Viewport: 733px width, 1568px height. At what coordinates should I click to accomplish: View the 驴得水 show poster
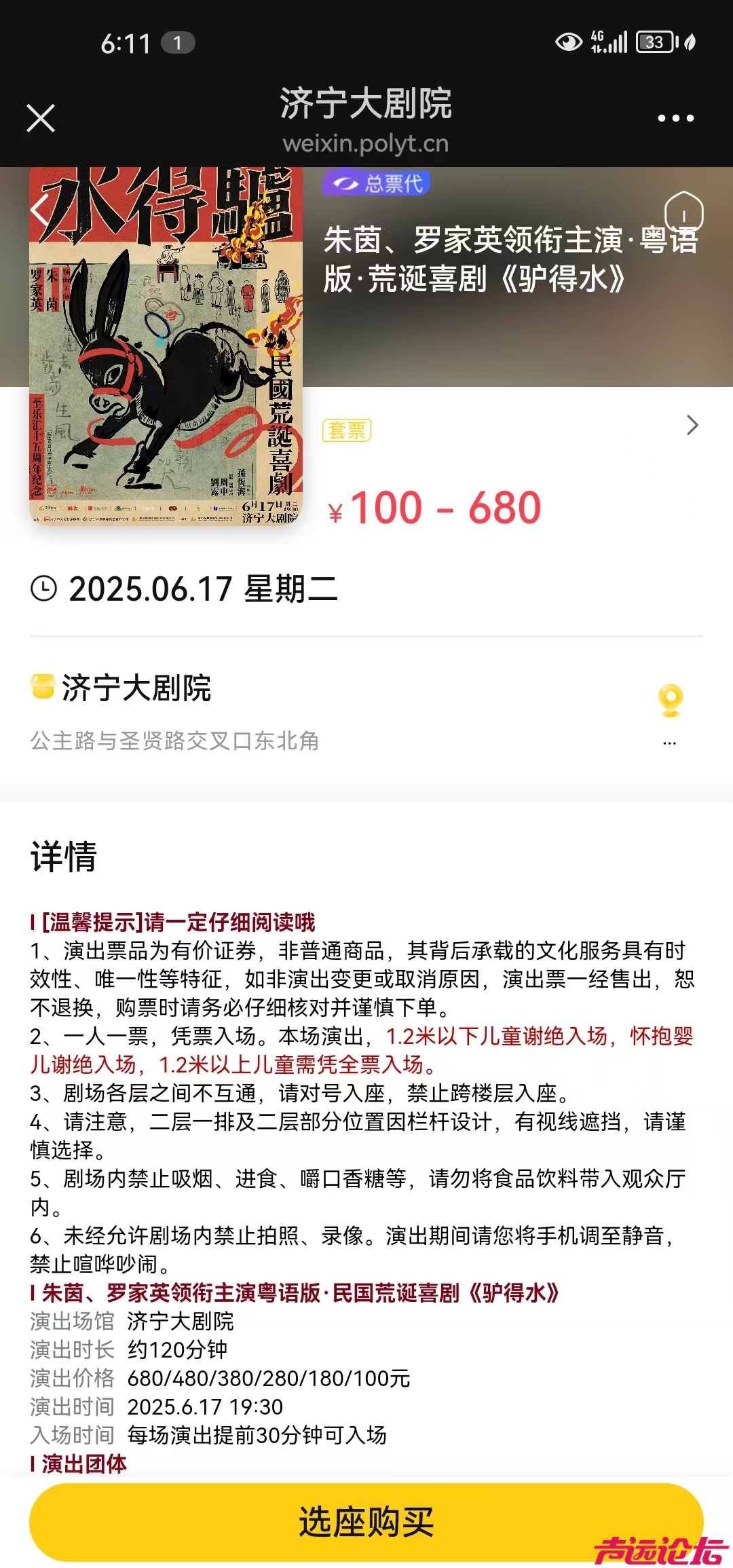(166, 346)
